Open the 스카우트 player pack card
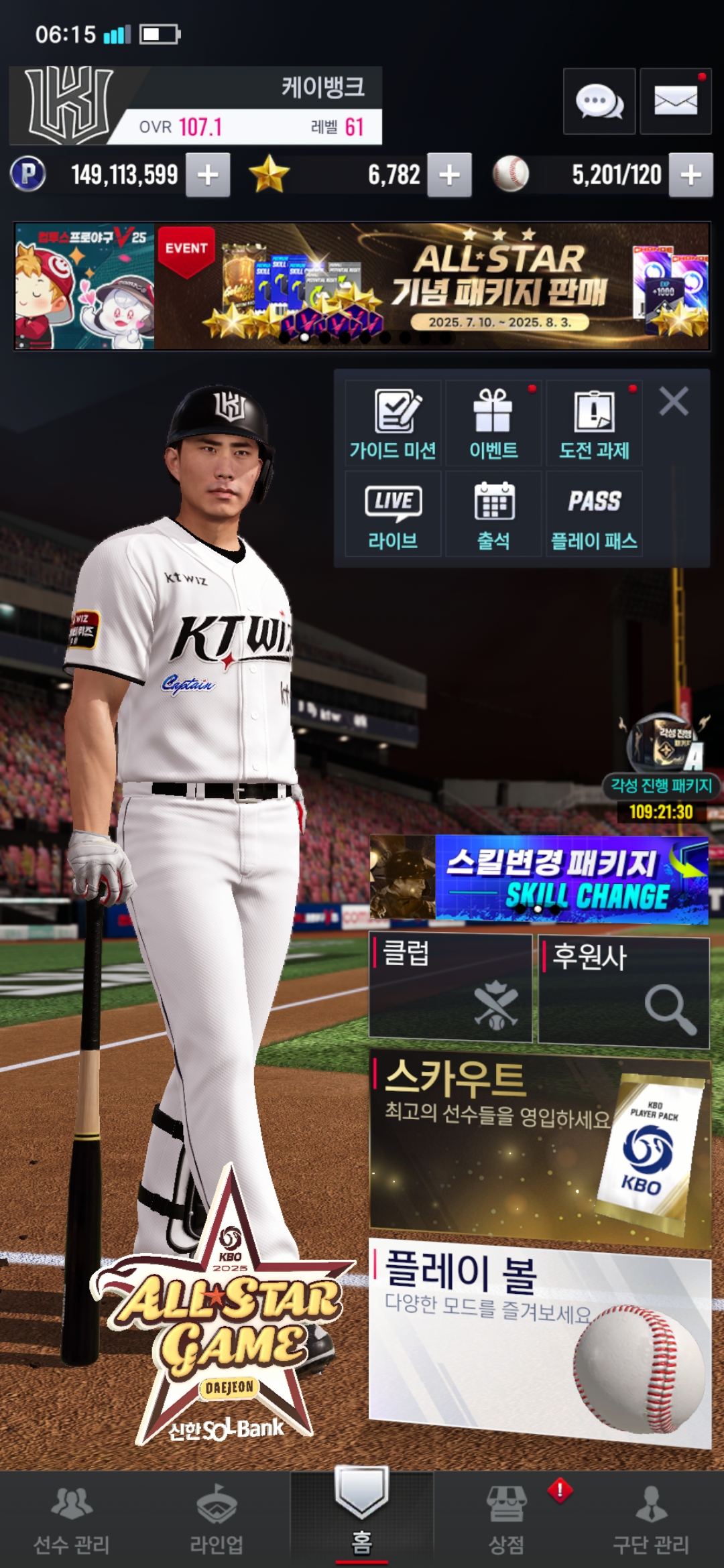 (x=540, y=1149)
